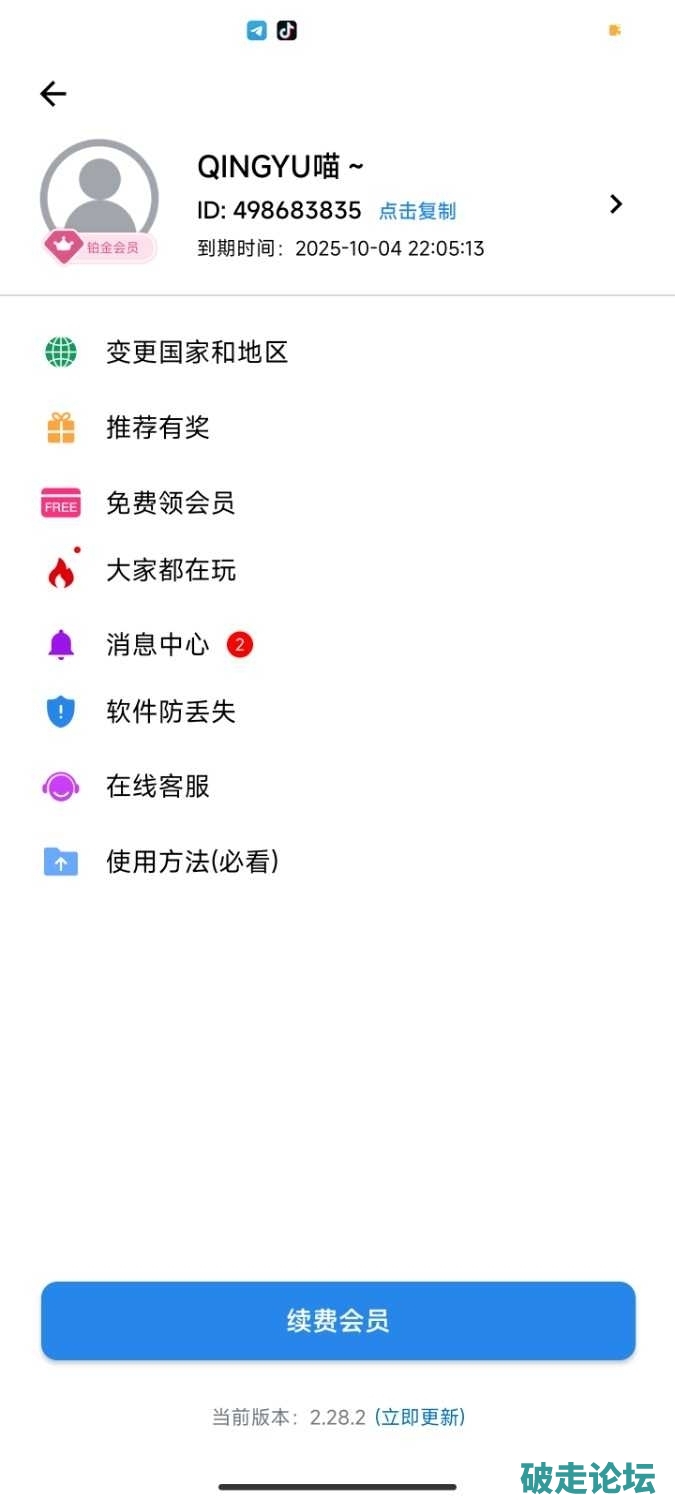Screen dimensions: 675x1500
Task: Open 消息中心 with unread messages
Action: click(x=158, y=645)
